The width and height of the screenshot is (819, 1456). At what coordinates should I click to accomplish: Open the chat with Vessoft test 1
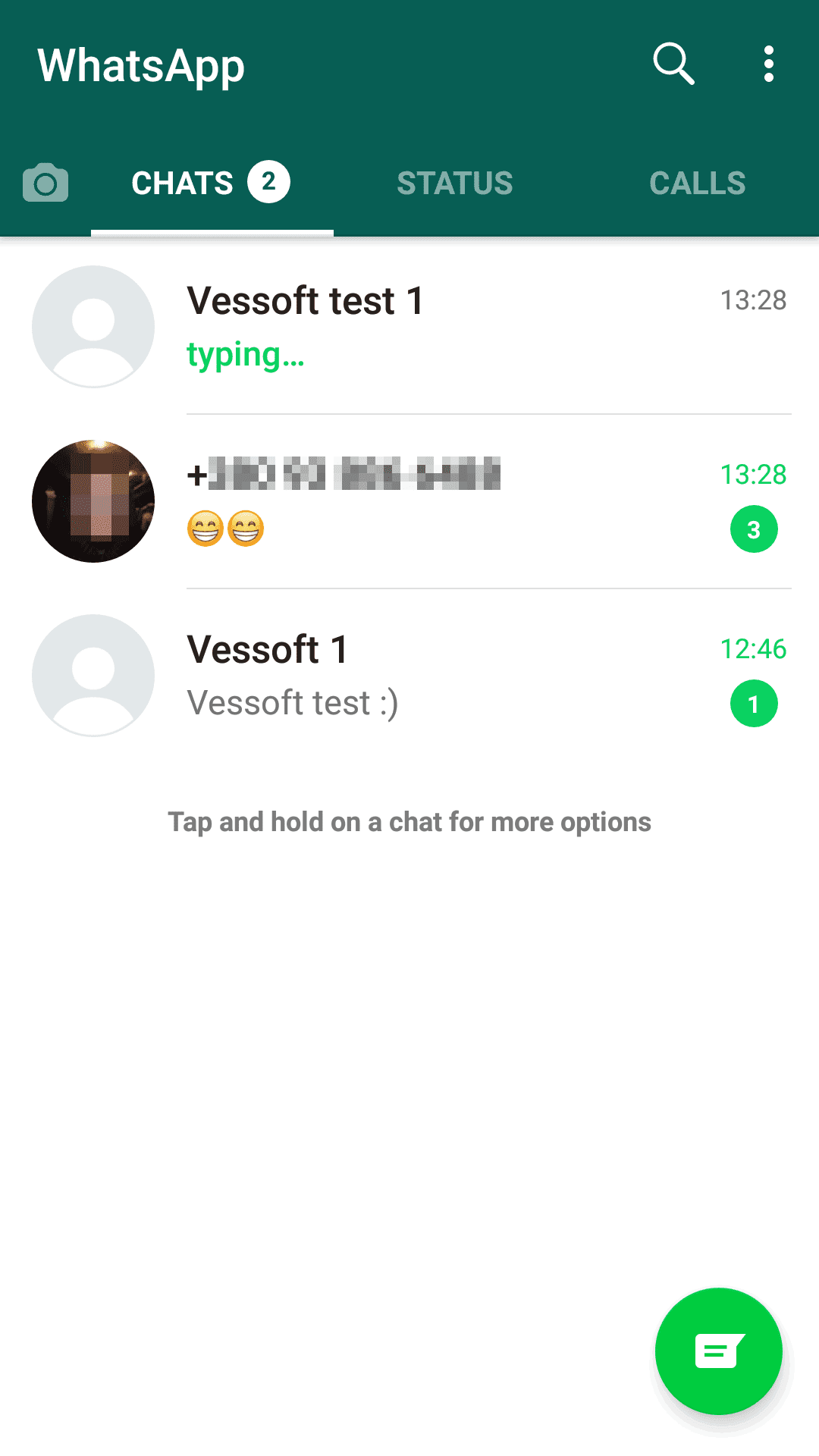pos(409,327)
